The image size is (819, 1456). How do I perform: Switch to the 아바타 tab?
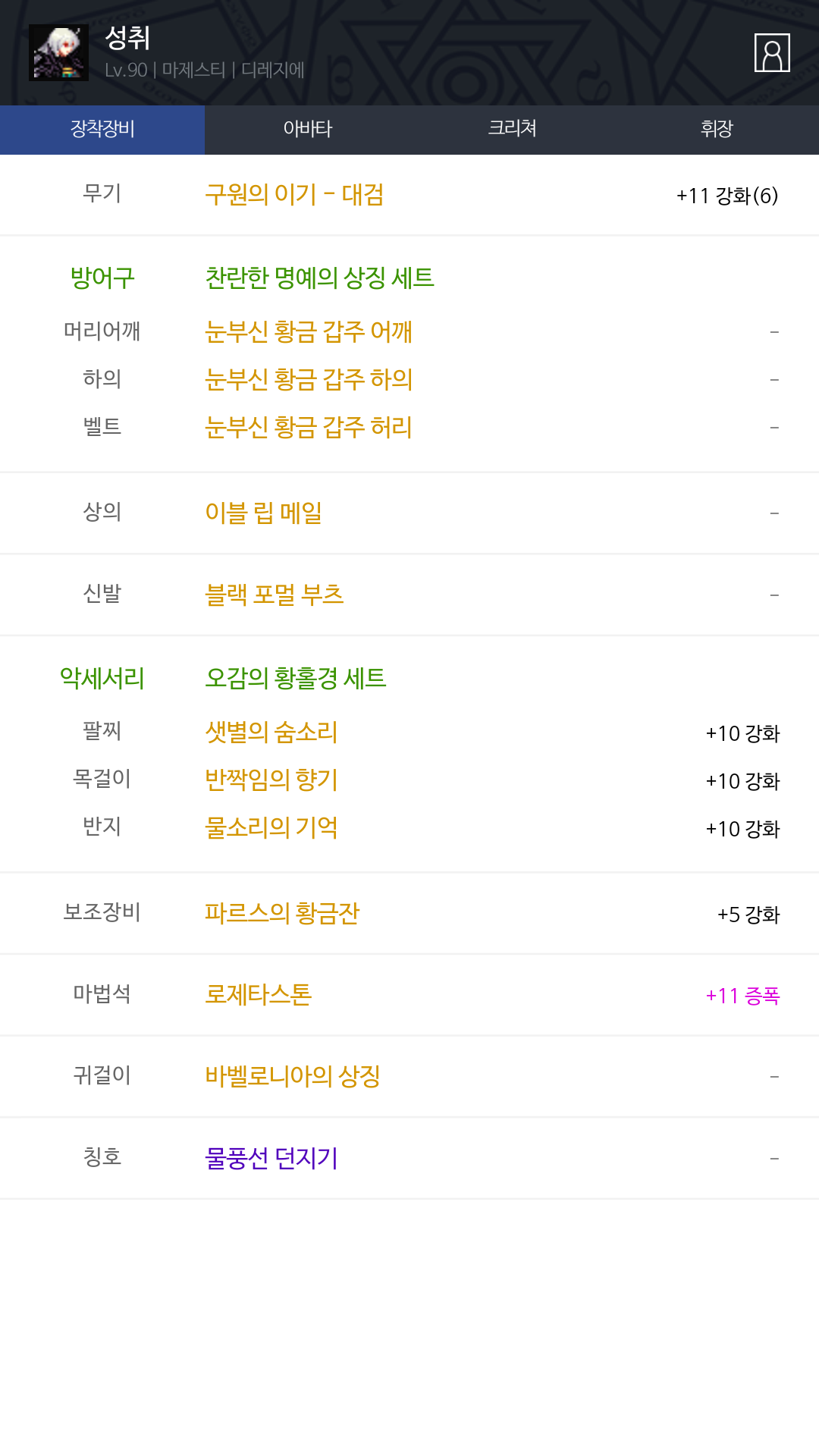pos(307,130)
